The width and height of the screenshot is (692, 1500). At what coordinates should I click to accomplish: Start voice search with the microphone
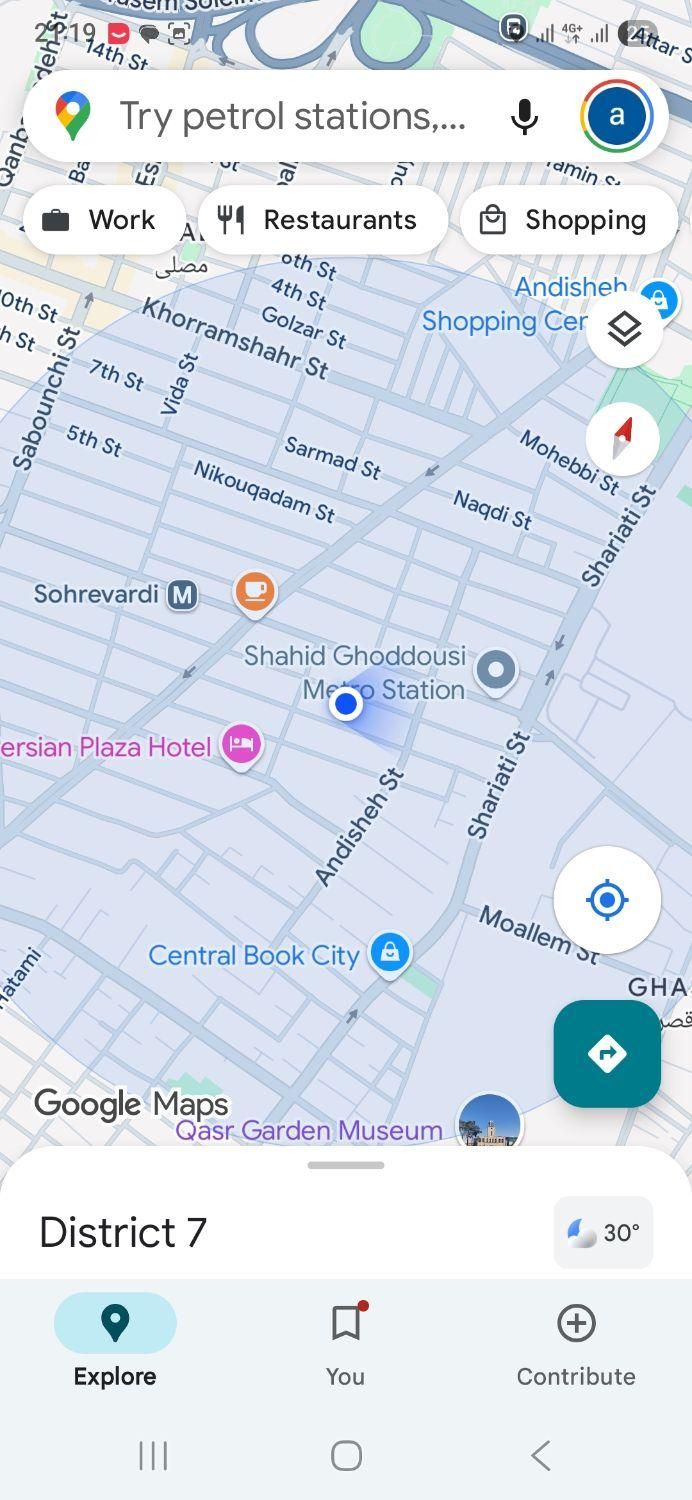[x=524, y=117]
